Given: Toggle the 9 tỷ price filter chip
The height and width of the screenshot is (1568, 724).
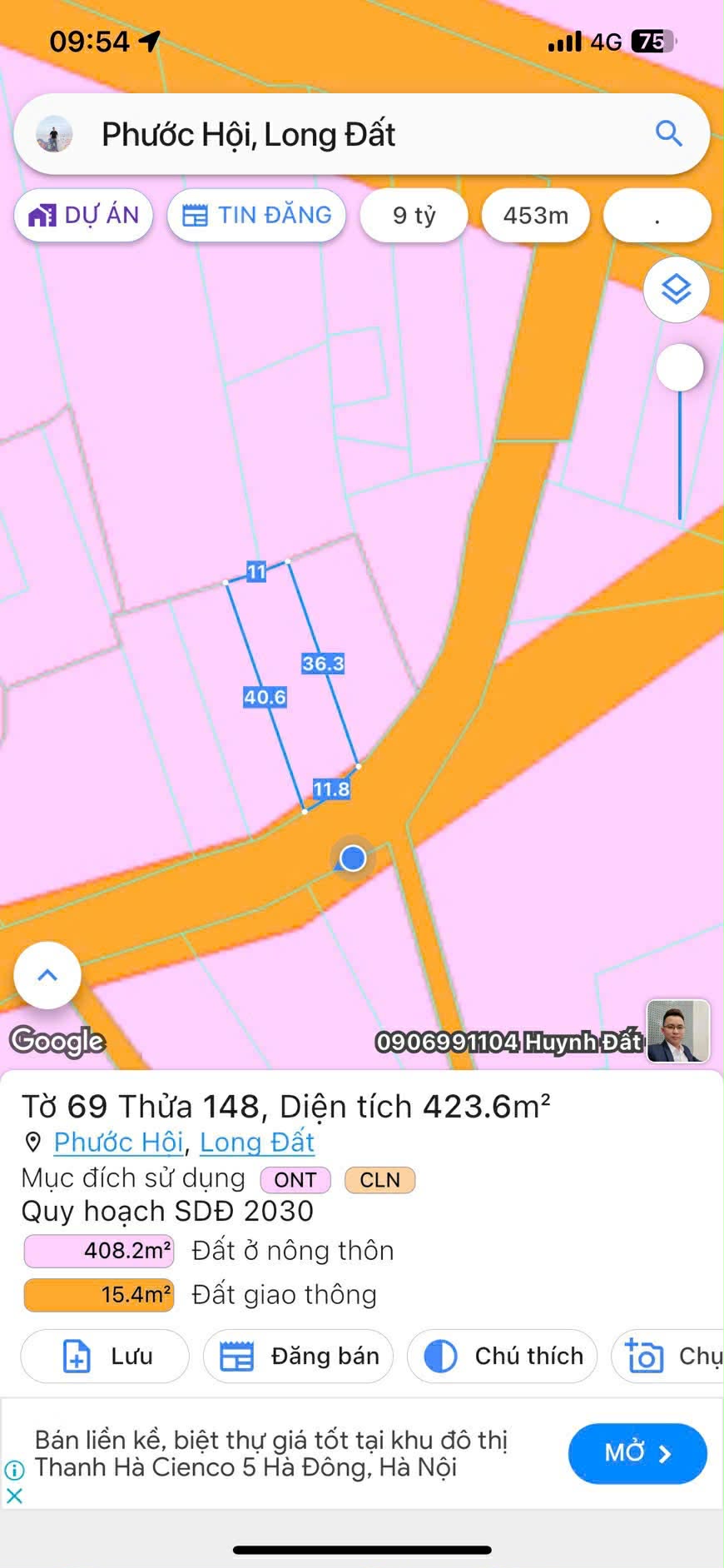Looking at the screenshot, I should [414, 215].
